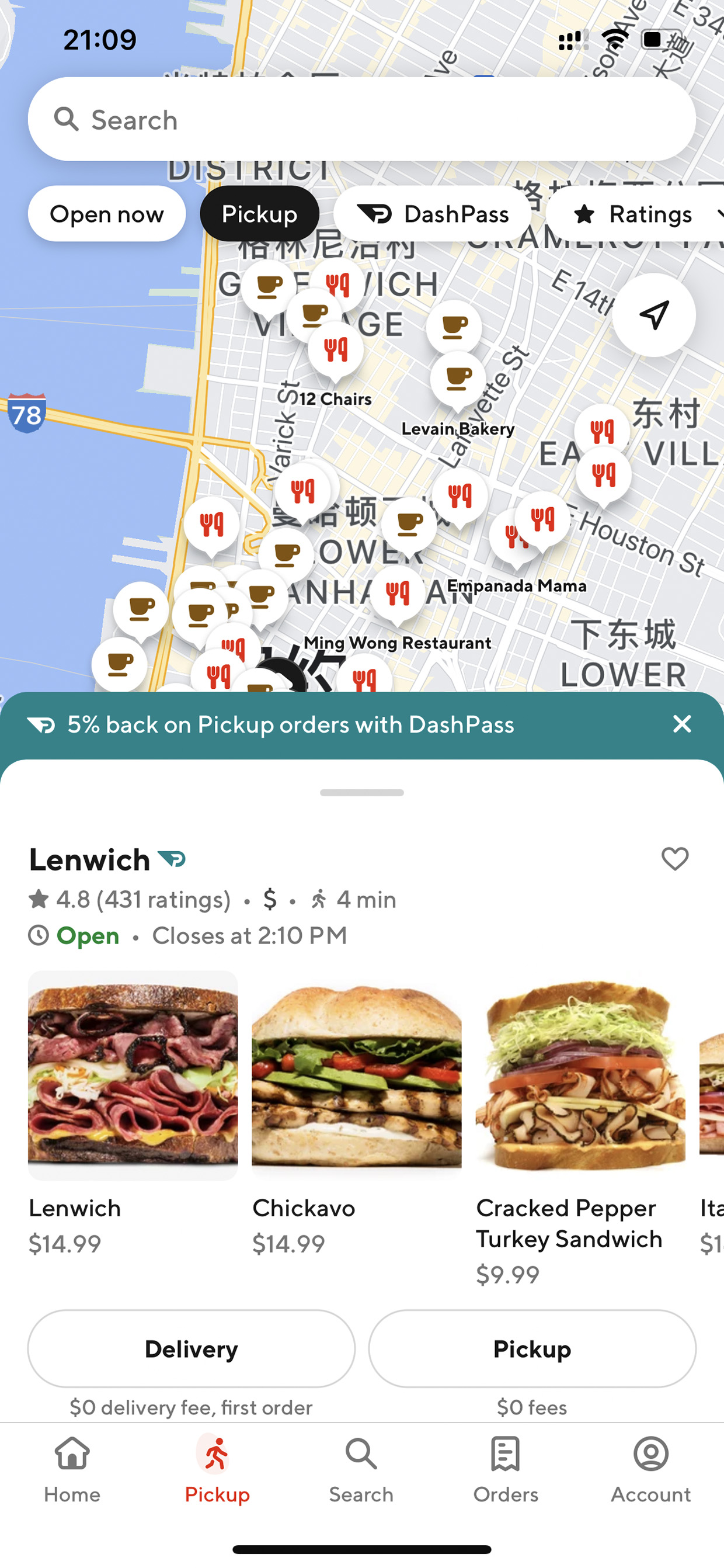Screen dimensions: 724x1568
Task: Apply the Open now filter
Action: click(106, 214)
